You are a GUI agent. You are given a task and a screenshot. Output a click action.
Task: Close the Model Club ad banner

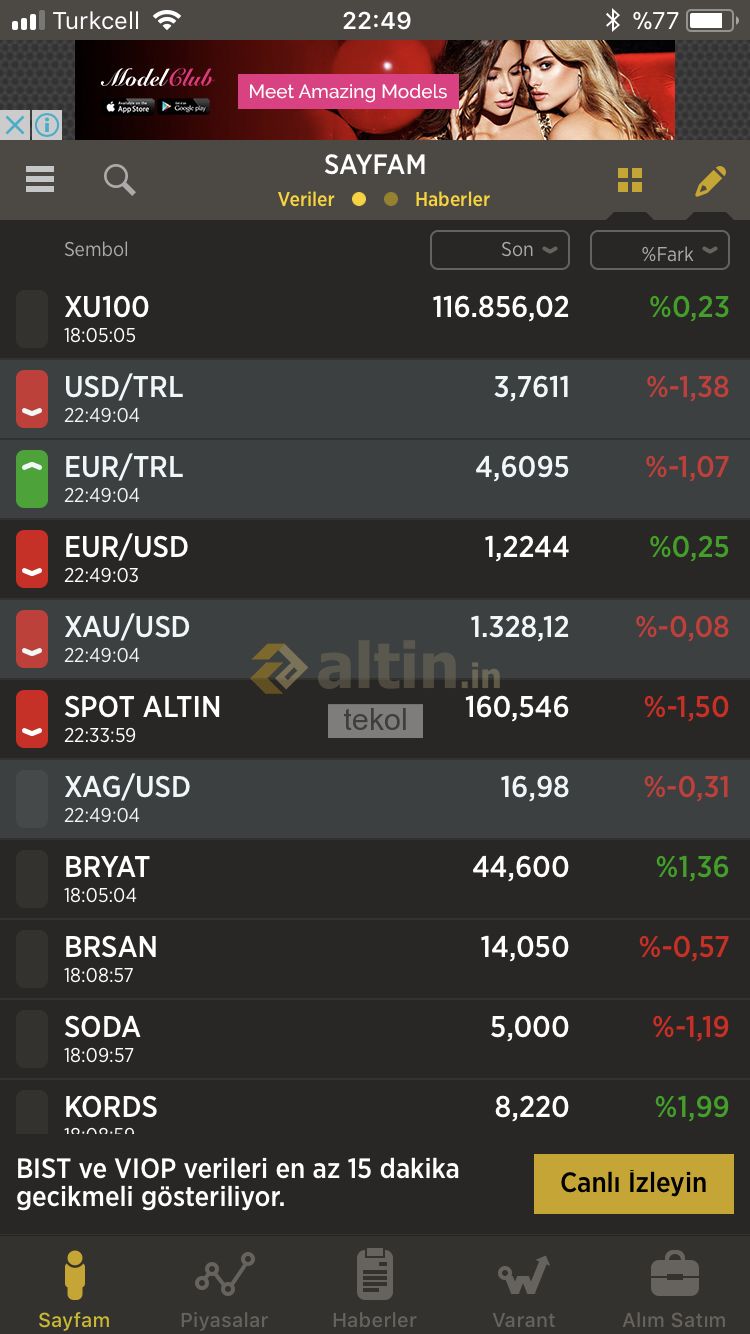[14, 125]
